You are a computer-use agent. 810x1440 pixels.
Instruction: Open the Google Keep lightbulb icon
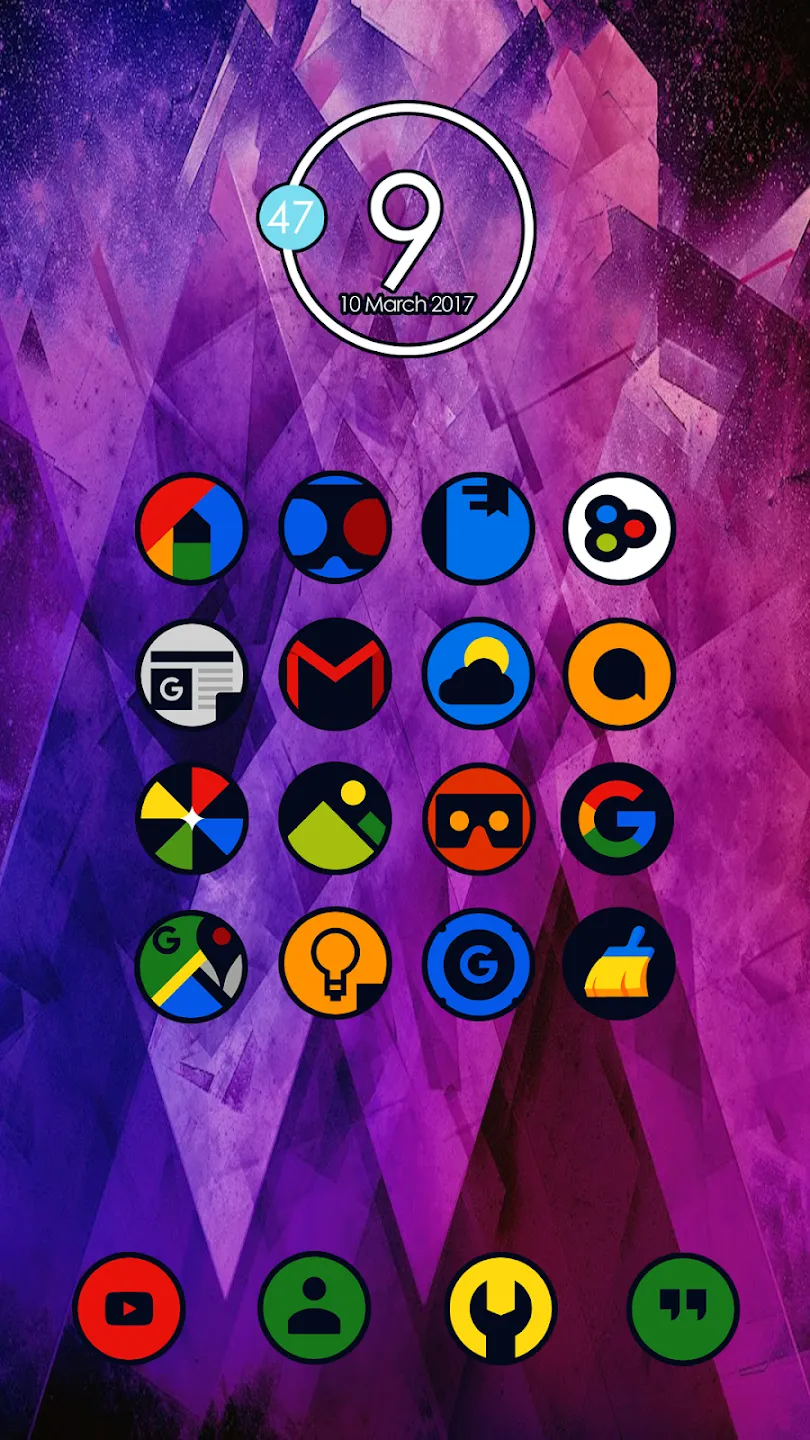(335, 964)
